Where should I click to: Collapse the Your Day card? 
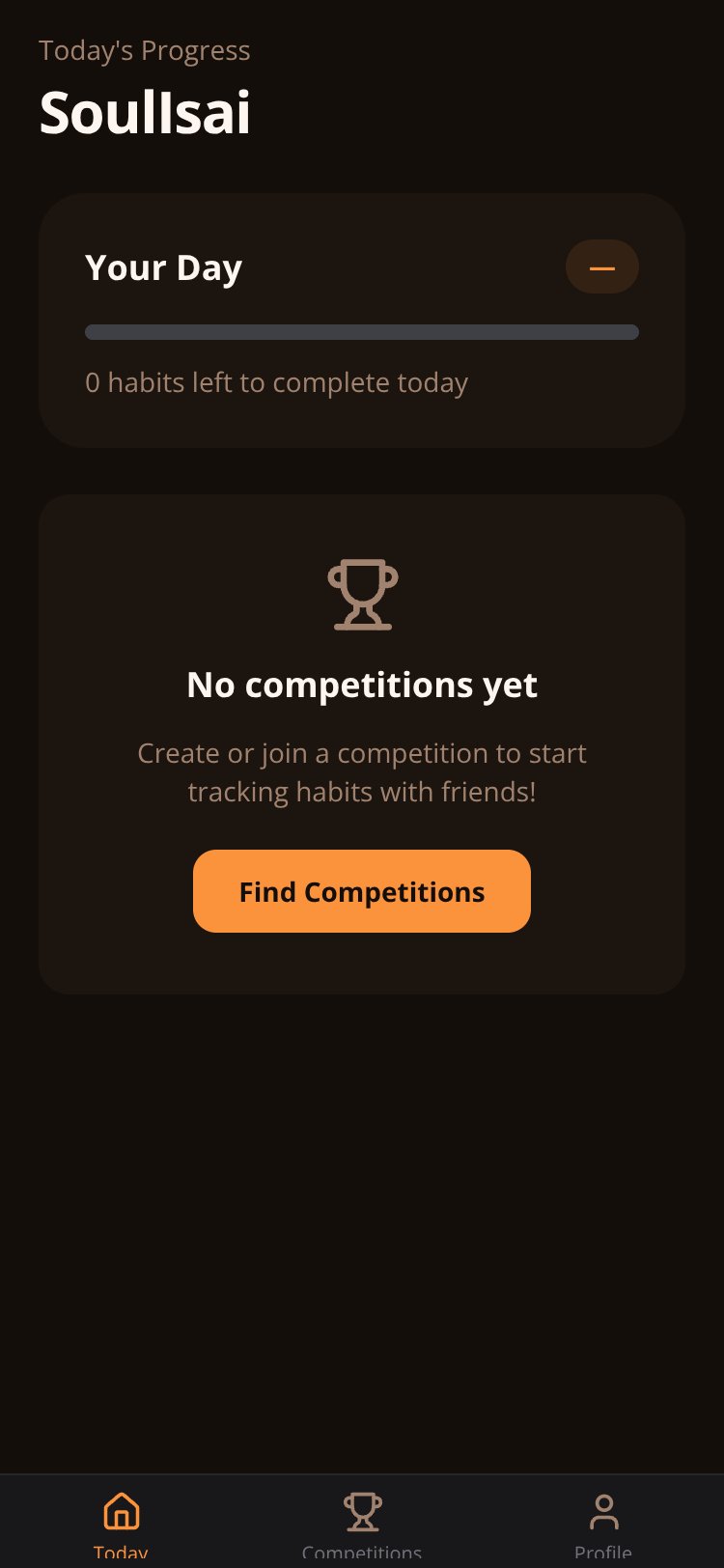pos(601,266)
